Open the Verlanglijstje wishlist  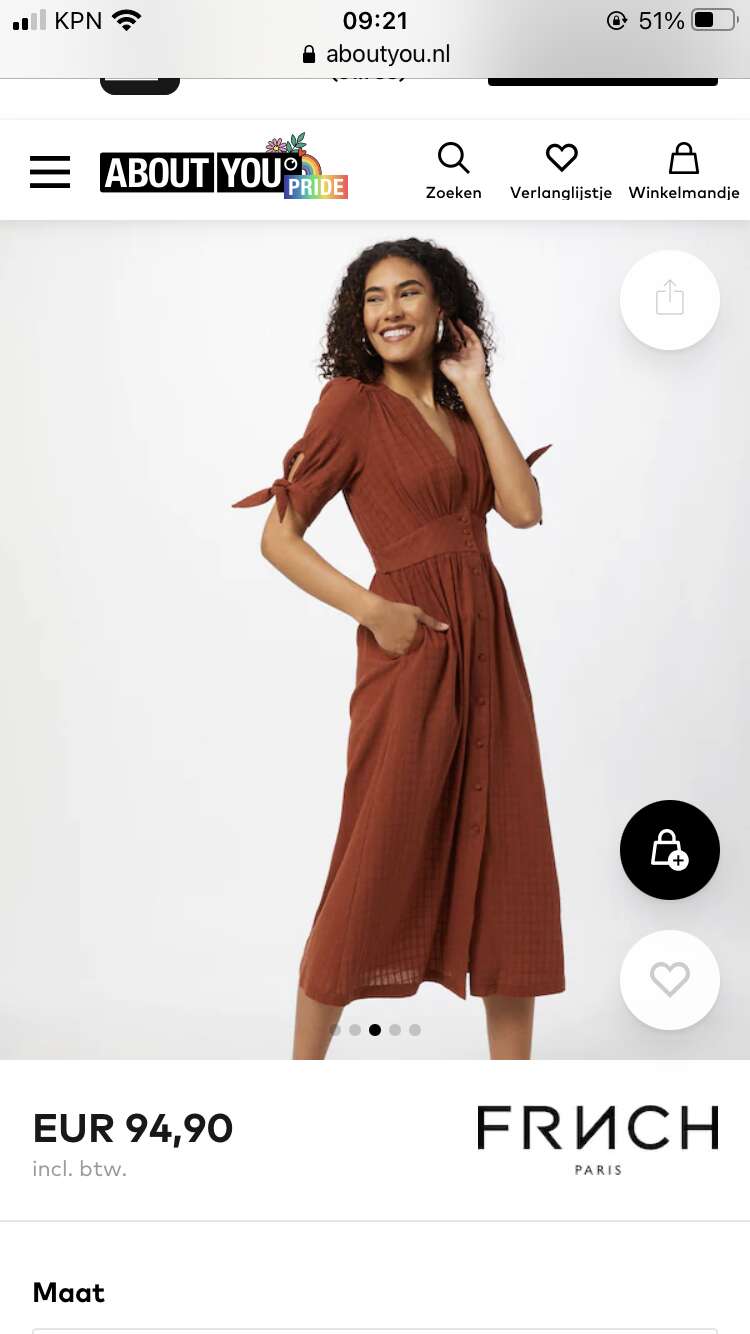[x=561, y=171]
